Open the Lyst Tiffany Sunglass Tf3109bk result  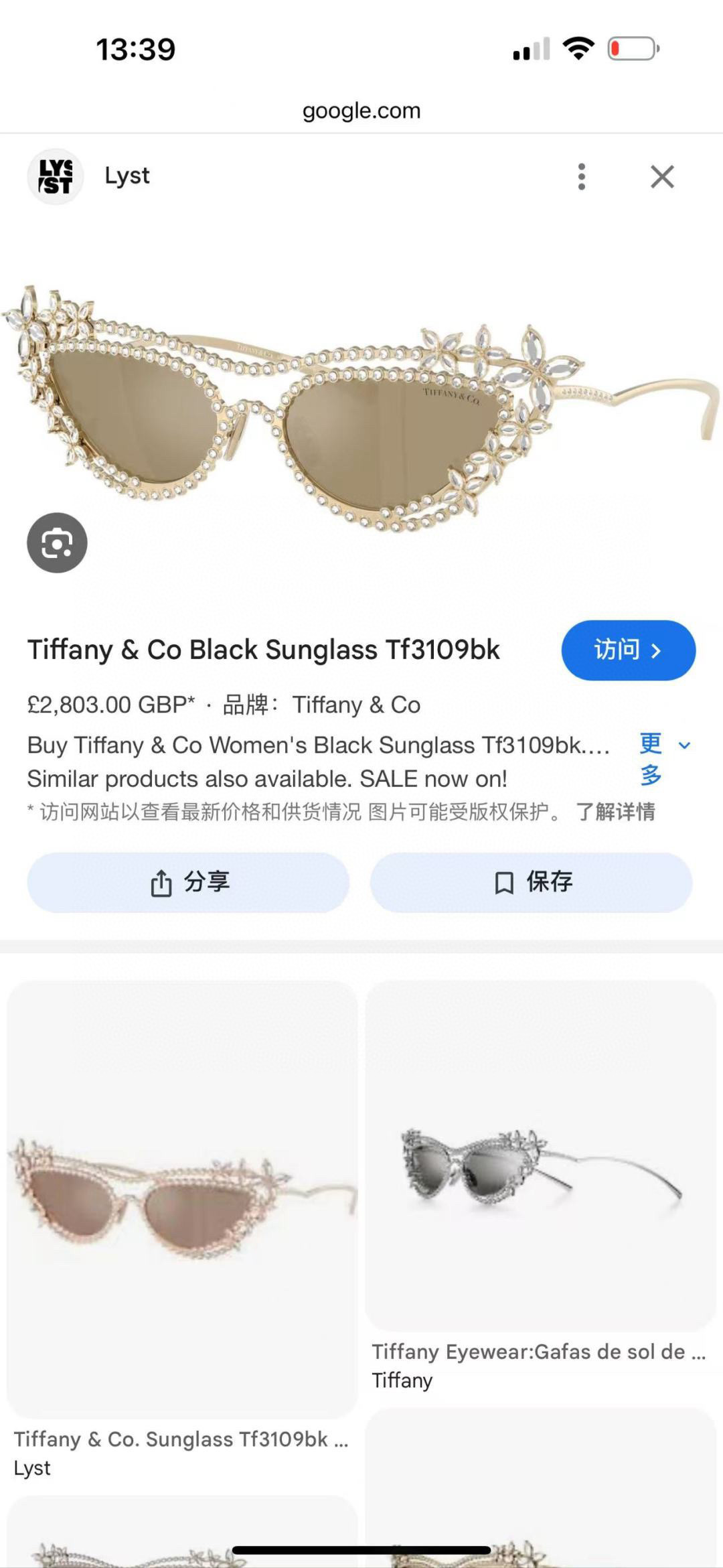pyautogui.click(x=182, y=1199)
